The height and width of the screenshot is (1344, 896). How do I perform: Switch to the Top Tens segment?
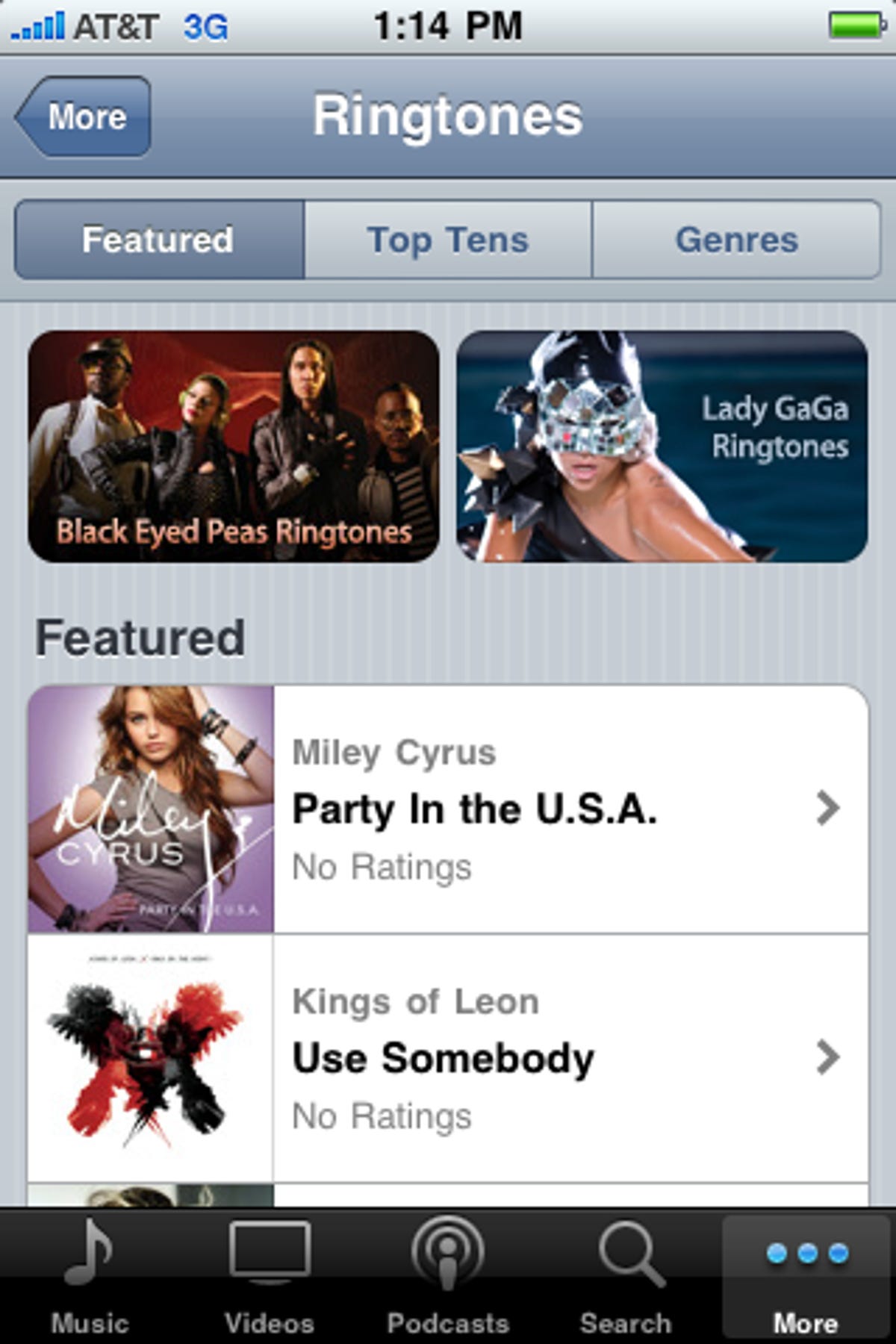click(448, 240)
